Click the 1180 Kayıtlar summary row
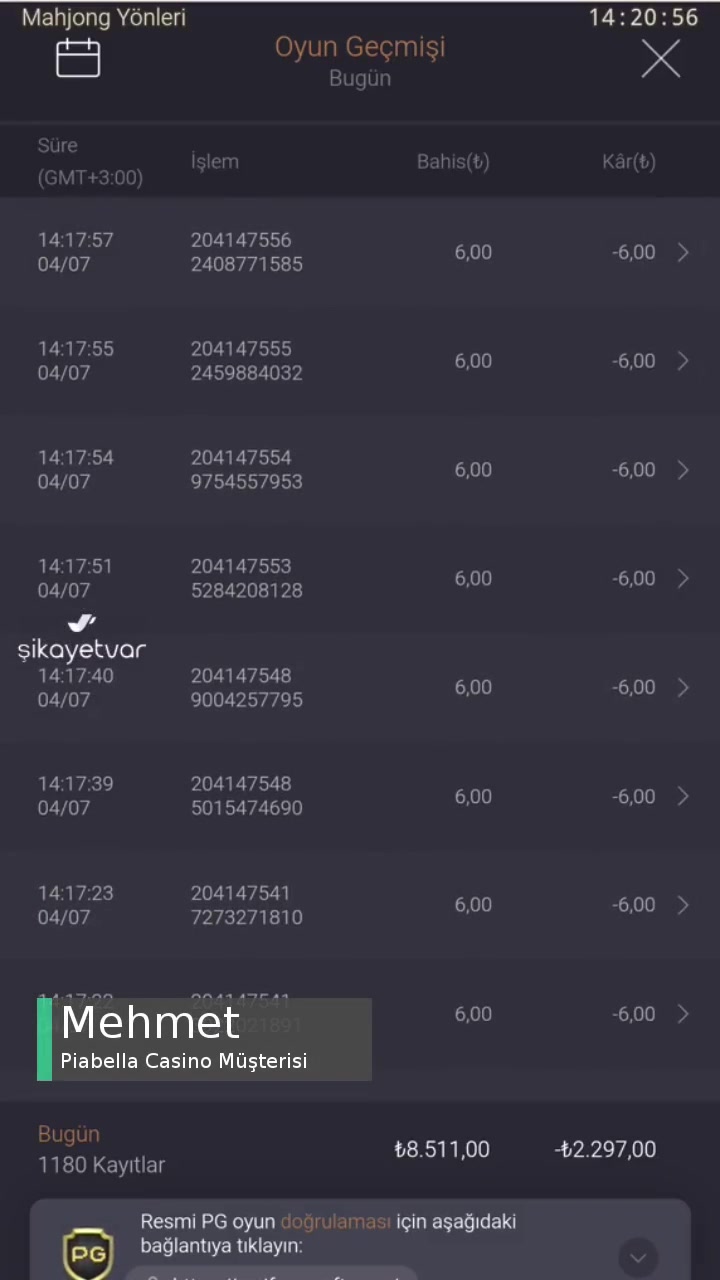This screenshot has height=1280, width=720. click(101, 1165)
